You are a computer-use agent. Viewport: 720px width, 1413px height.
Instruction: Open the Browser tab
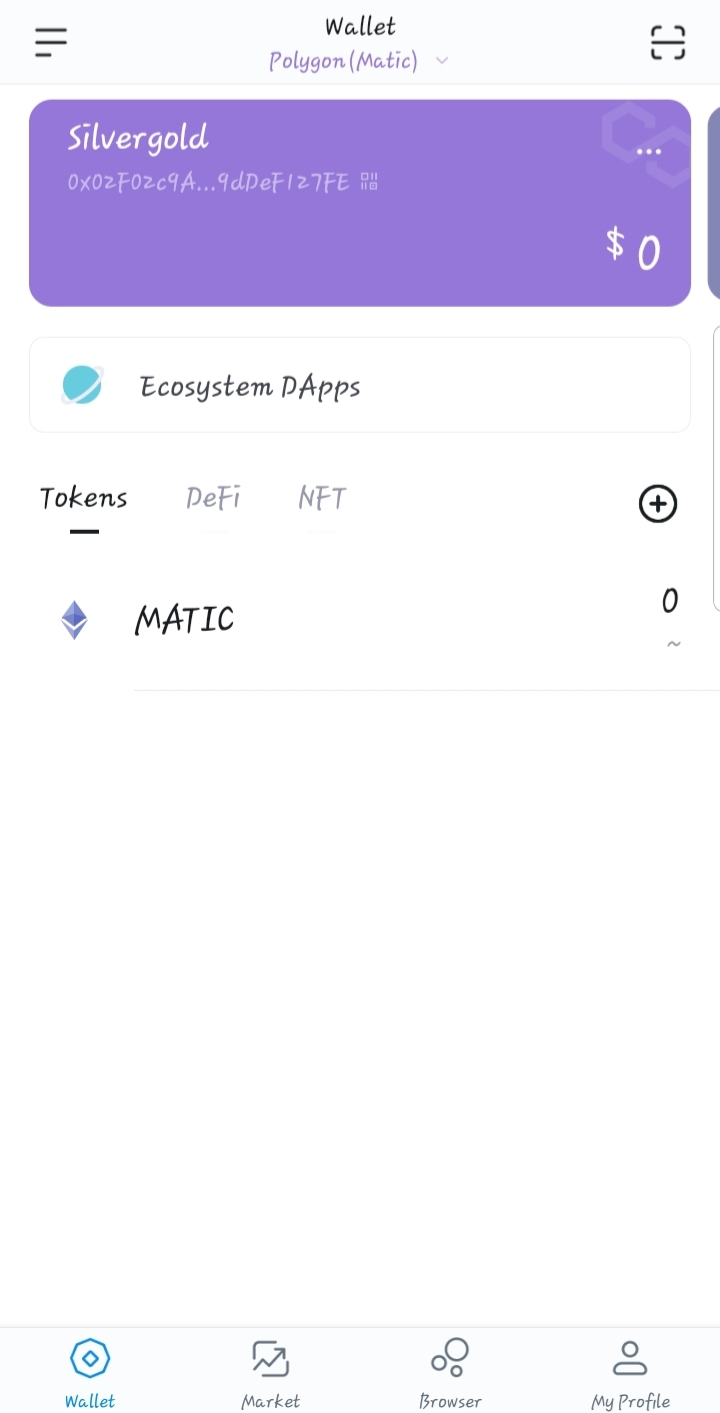coord(450,1374)
